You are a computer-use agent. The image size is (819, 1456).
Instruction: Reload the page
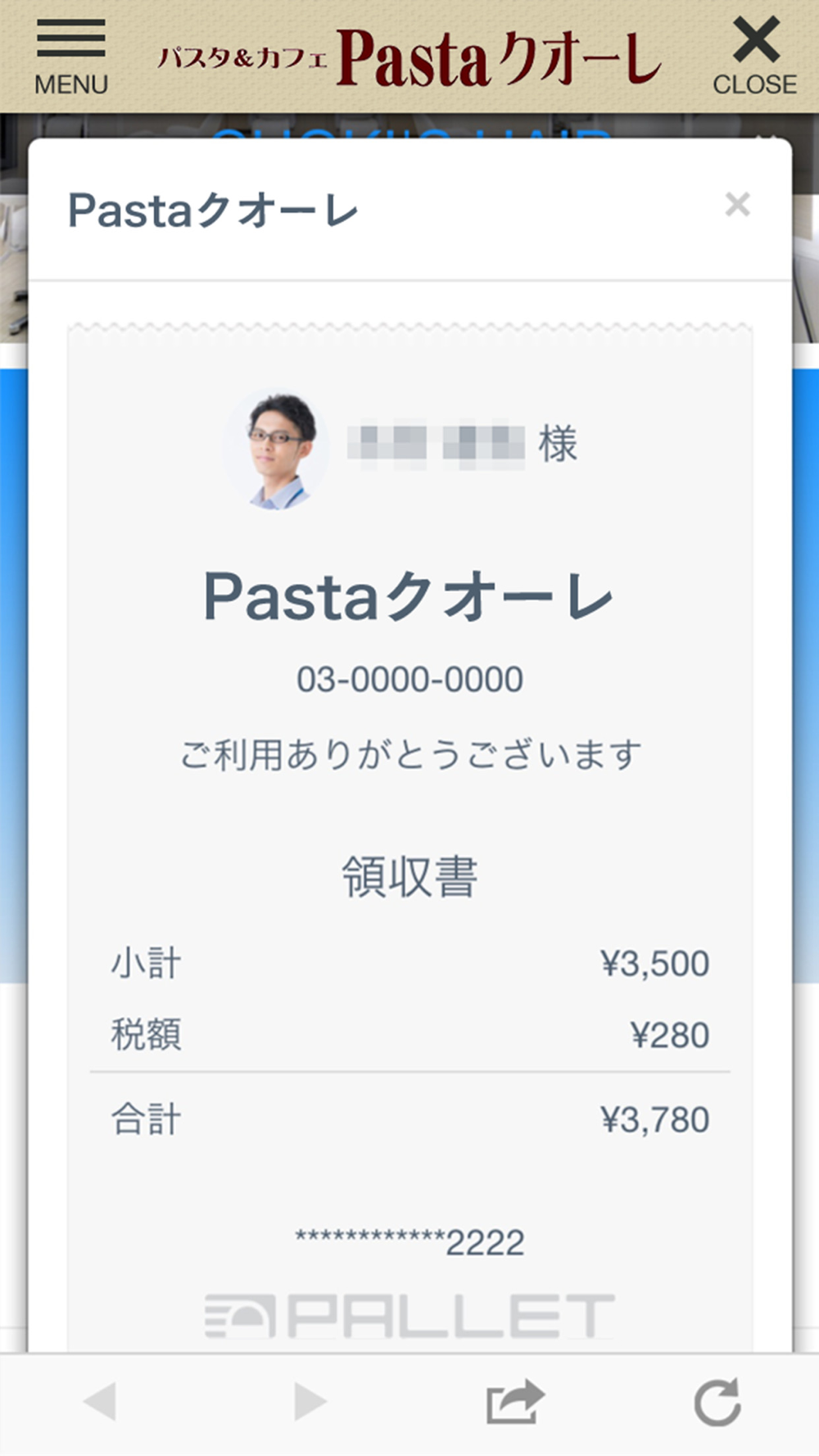click(x=717, y=1401)
